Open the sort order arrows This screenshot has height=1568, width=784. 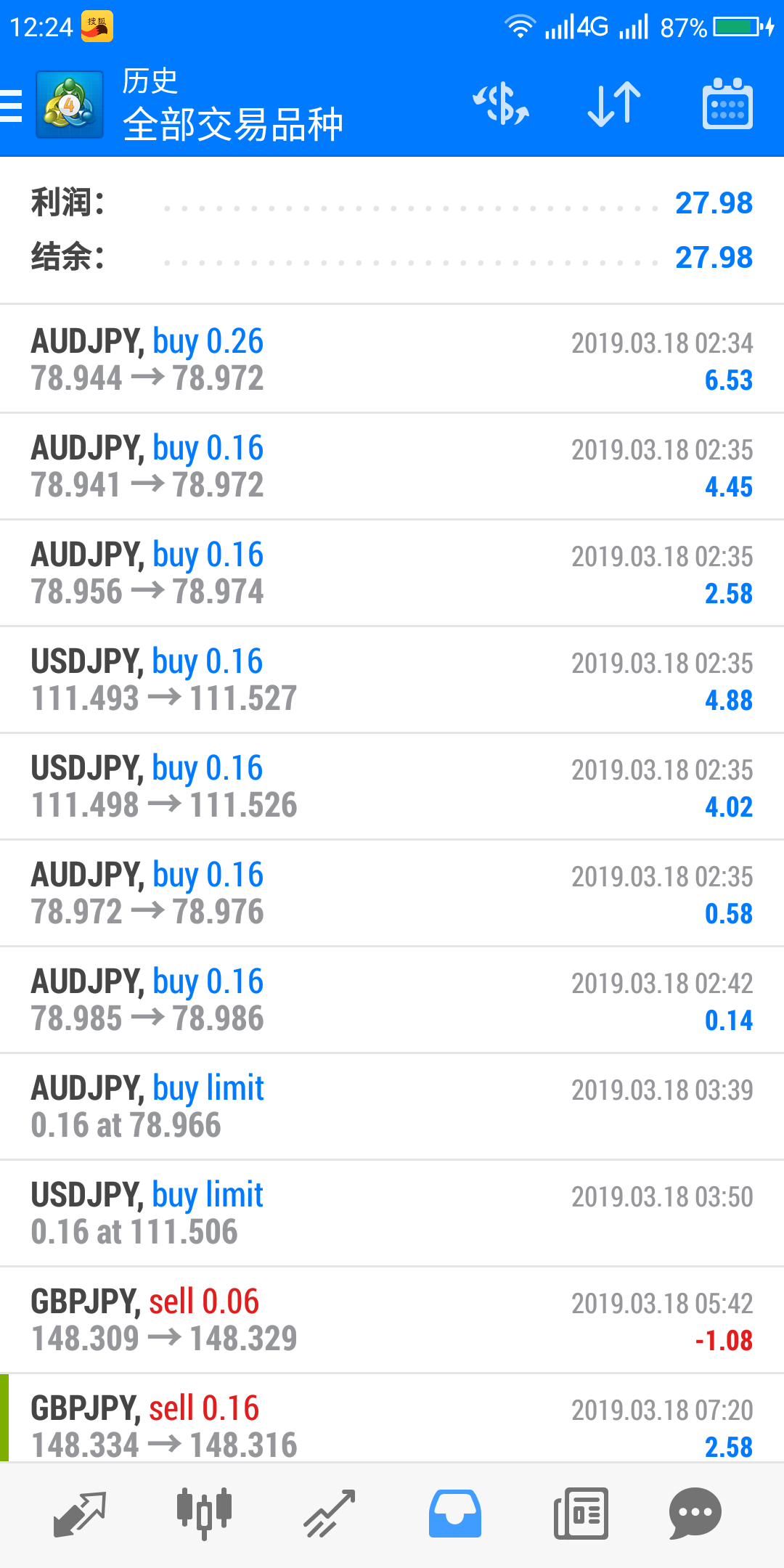pyautogui.click(x=614, y=104)
